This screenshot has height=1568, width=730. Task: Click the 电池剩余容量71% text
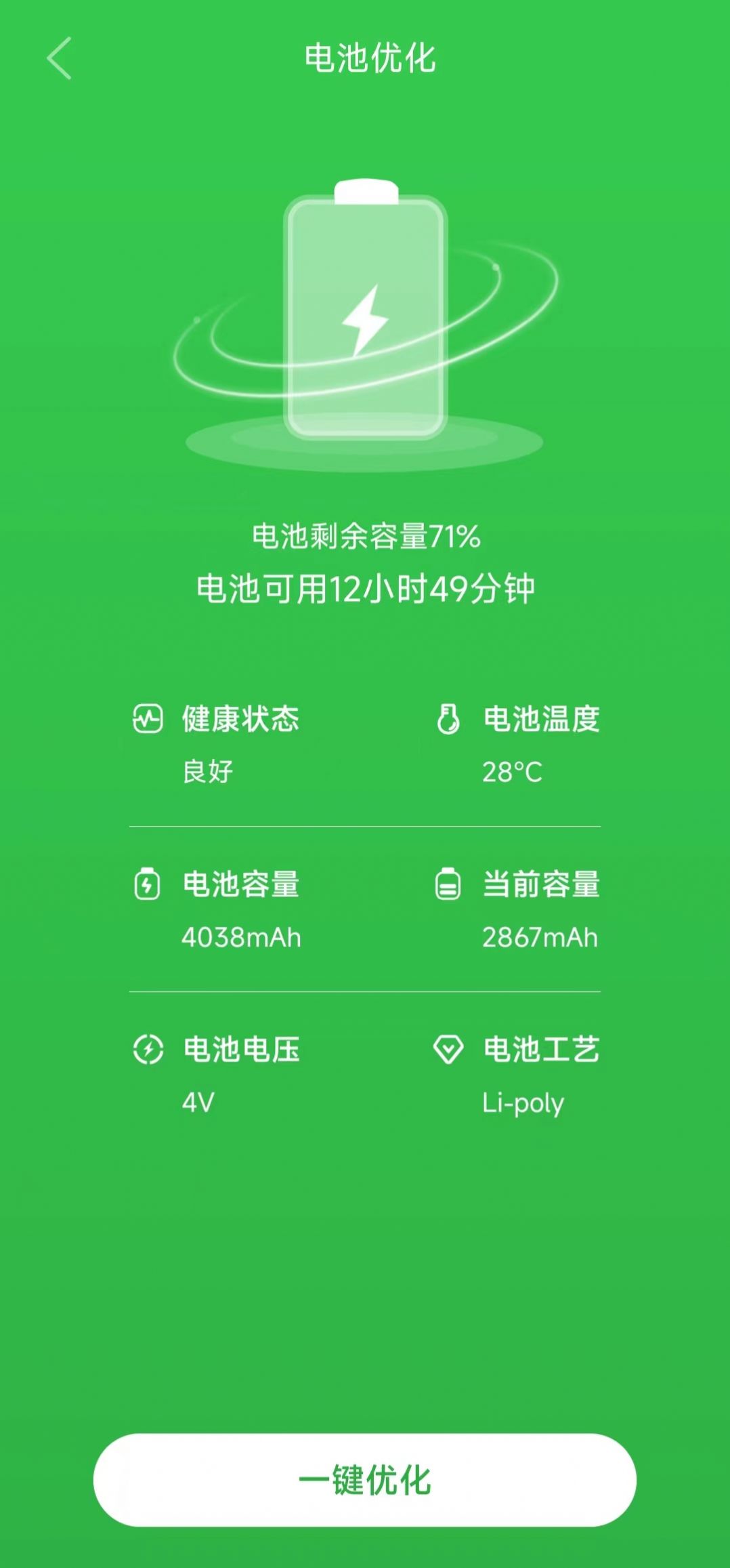(x=365, y=536)
